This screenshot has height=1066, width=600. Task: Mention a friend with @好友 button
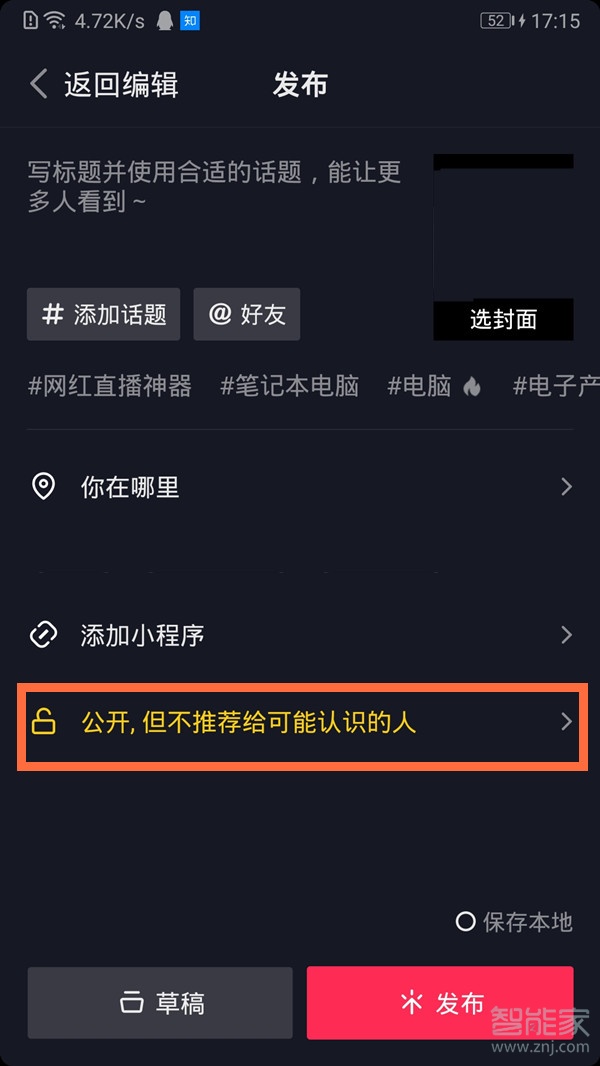coord(246,315)
